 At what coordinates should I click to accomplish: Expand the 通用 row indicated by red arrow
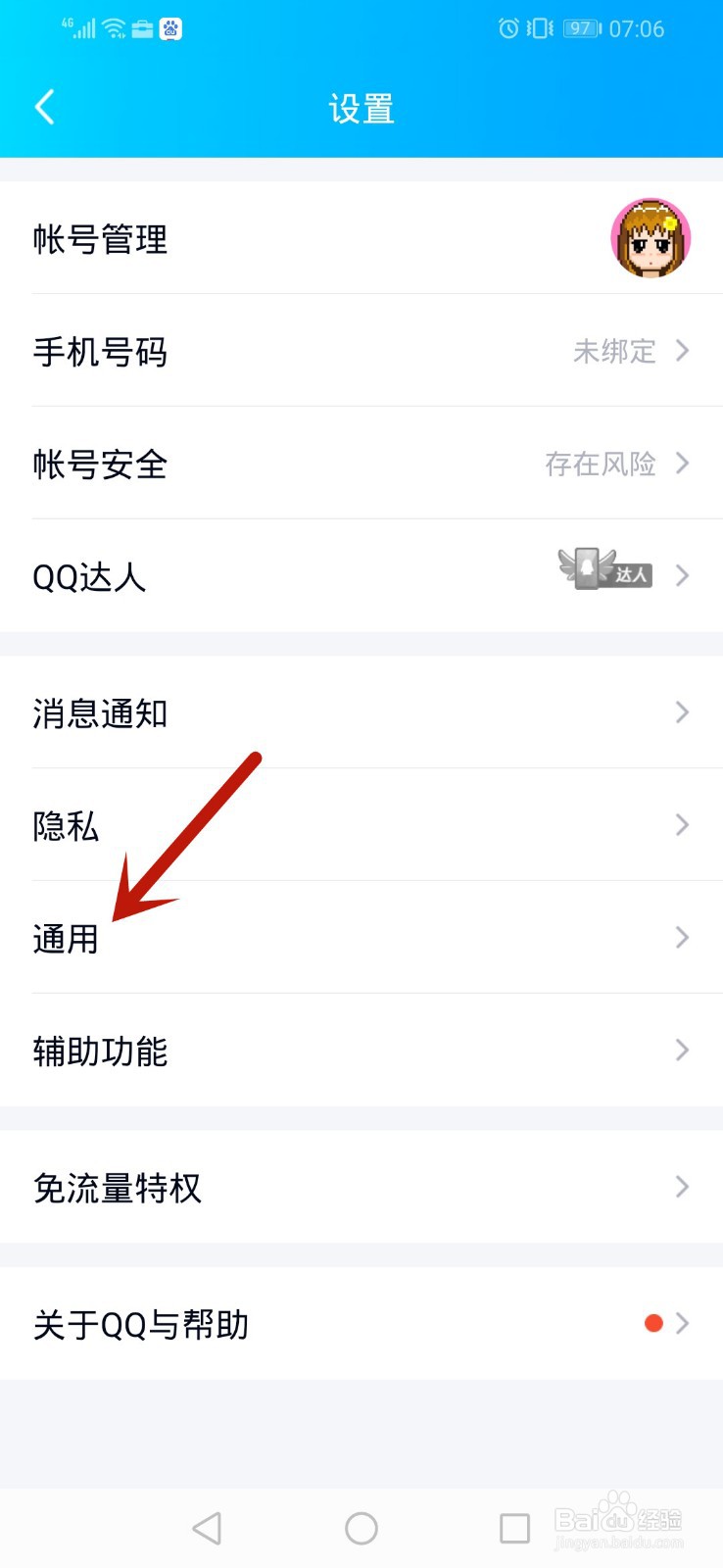361,938
